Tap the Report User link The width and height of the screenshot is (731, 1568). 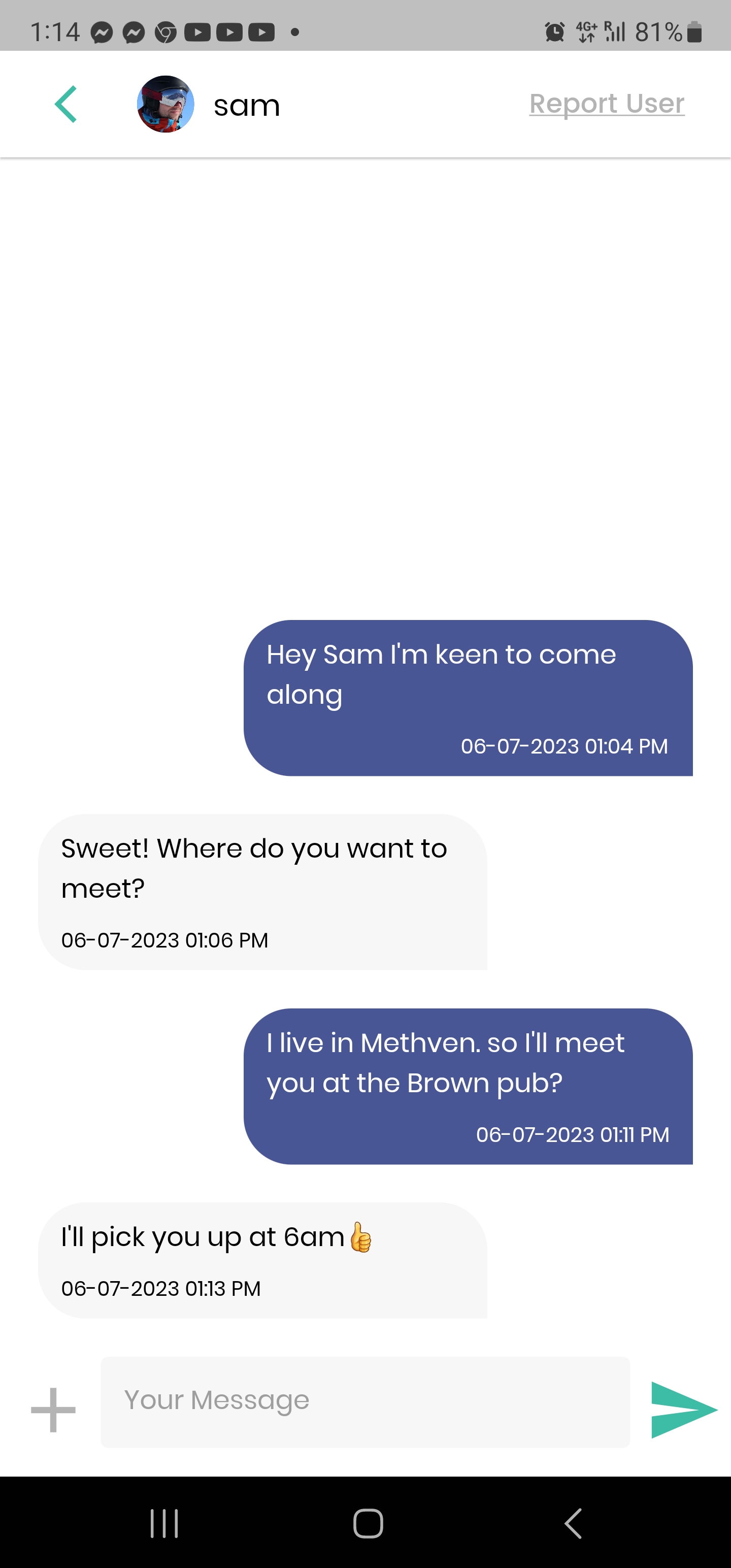pyautogui.click(x=606, y=104)
